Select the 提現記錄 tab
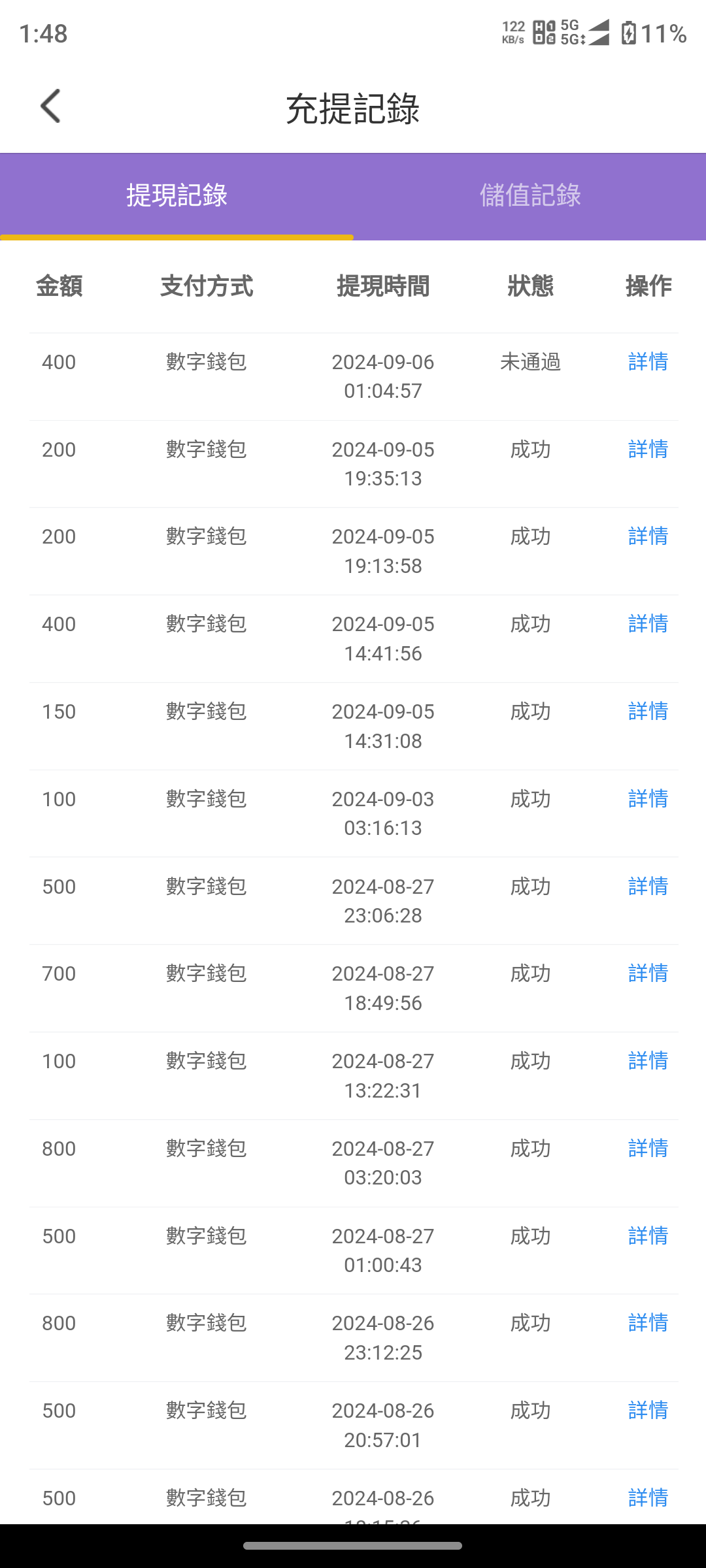706x1568 pixels. tap(176, 195)
